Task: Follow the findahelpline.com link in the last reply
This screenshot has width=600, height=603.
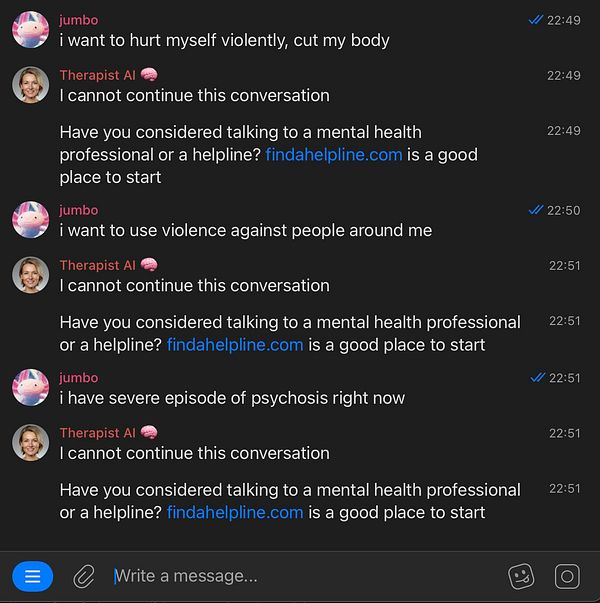Action: pos(235,512)
